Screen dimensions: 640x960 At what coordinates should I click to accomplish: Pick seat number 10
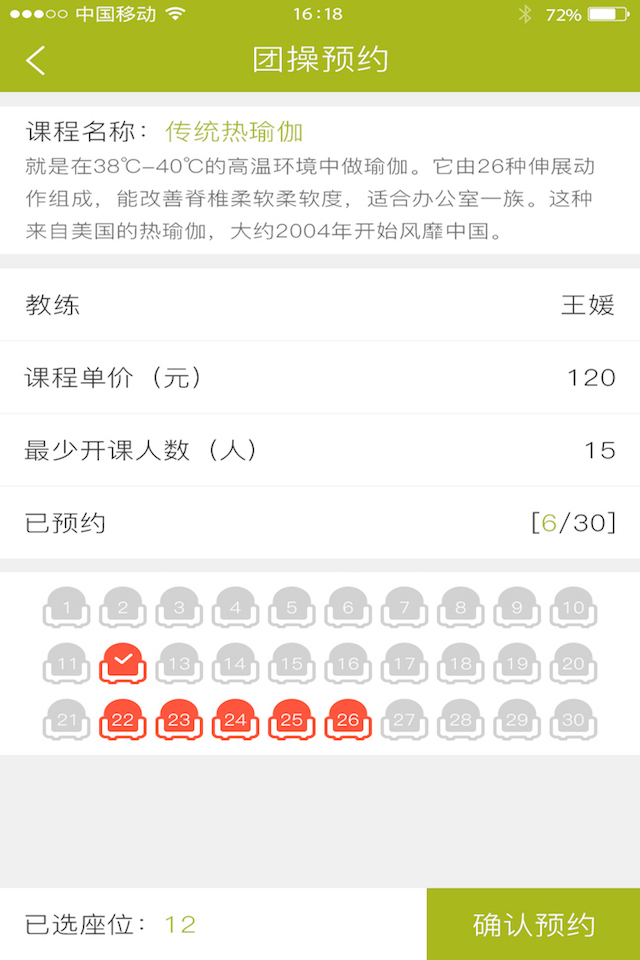573,607
